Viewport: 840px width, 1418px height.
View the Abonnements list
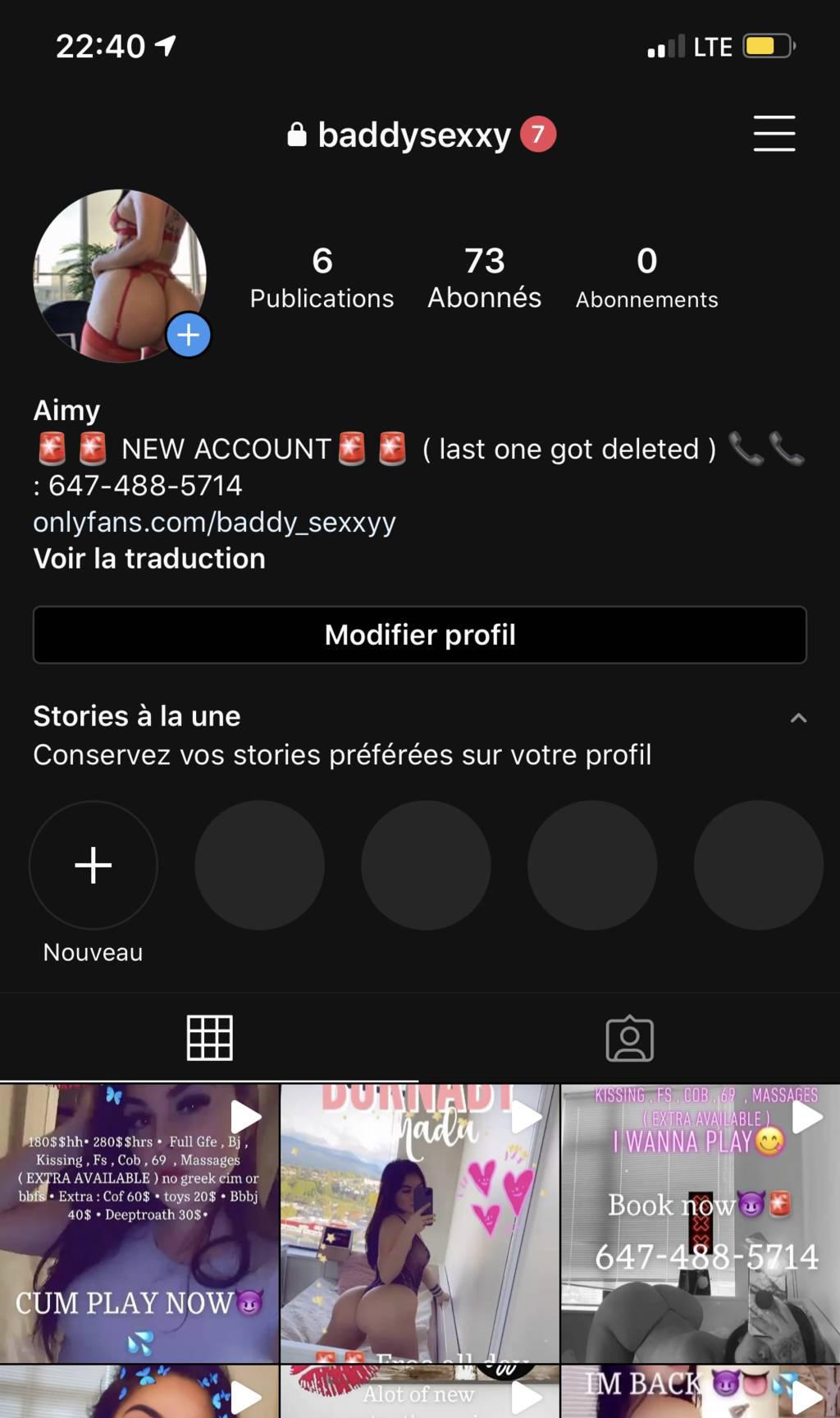(646, 277)
